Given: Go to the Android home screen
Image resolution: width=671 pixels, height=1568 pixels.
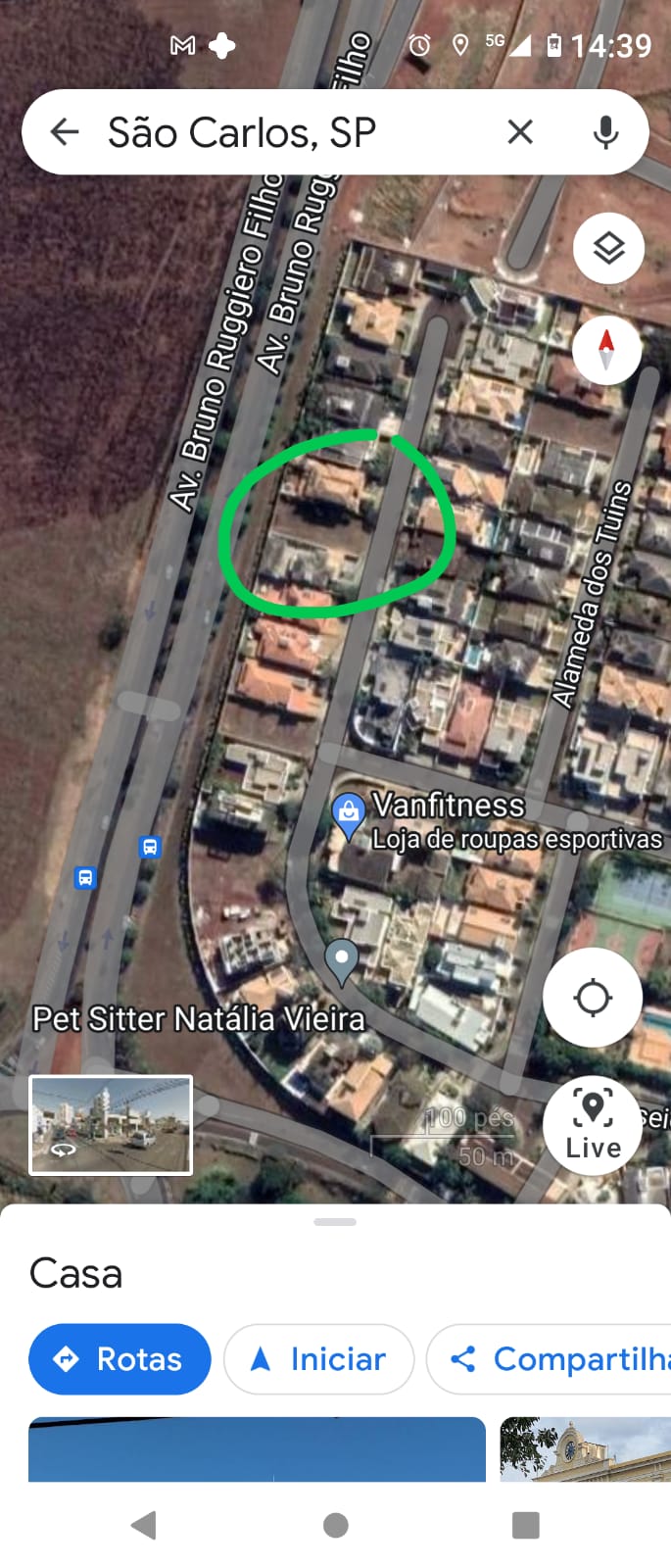Looking at the screenshot, I should tap(336, 1525).
